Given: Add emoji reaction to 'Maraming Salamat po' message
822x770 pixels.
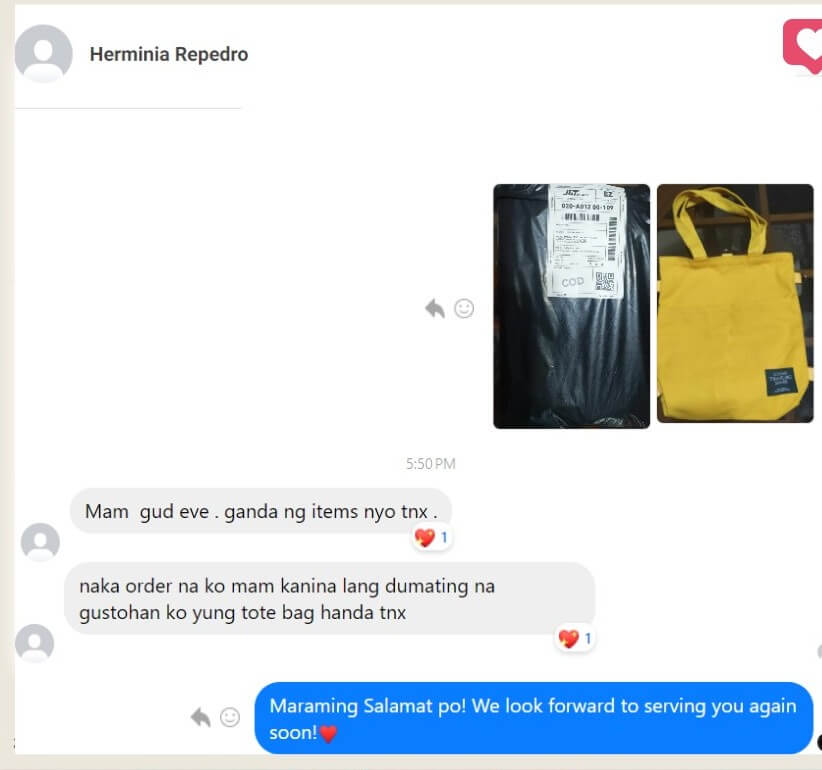Looking at the screenshot, I should tap(230, 717).
